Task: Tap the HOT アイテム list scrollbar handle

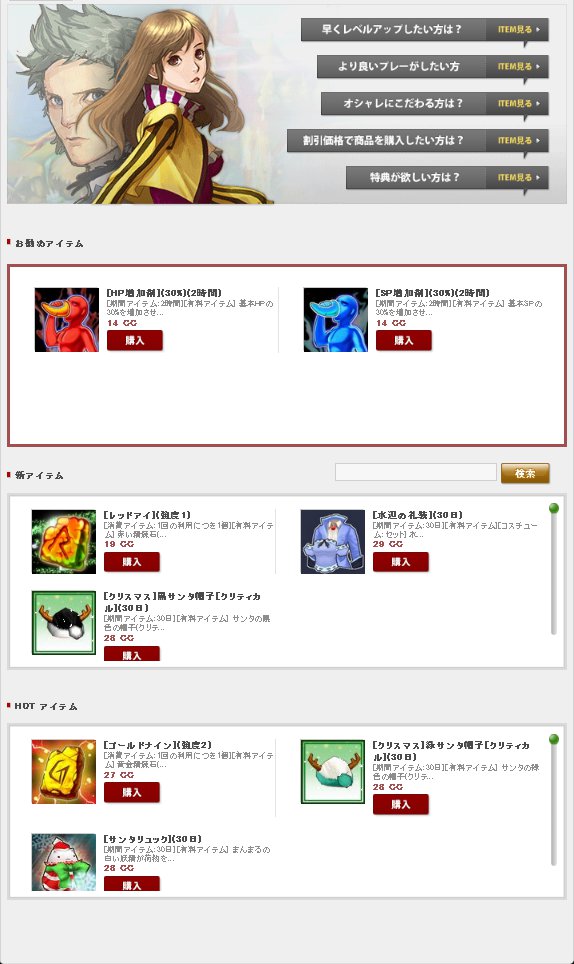Action: [x=554, y=739]
